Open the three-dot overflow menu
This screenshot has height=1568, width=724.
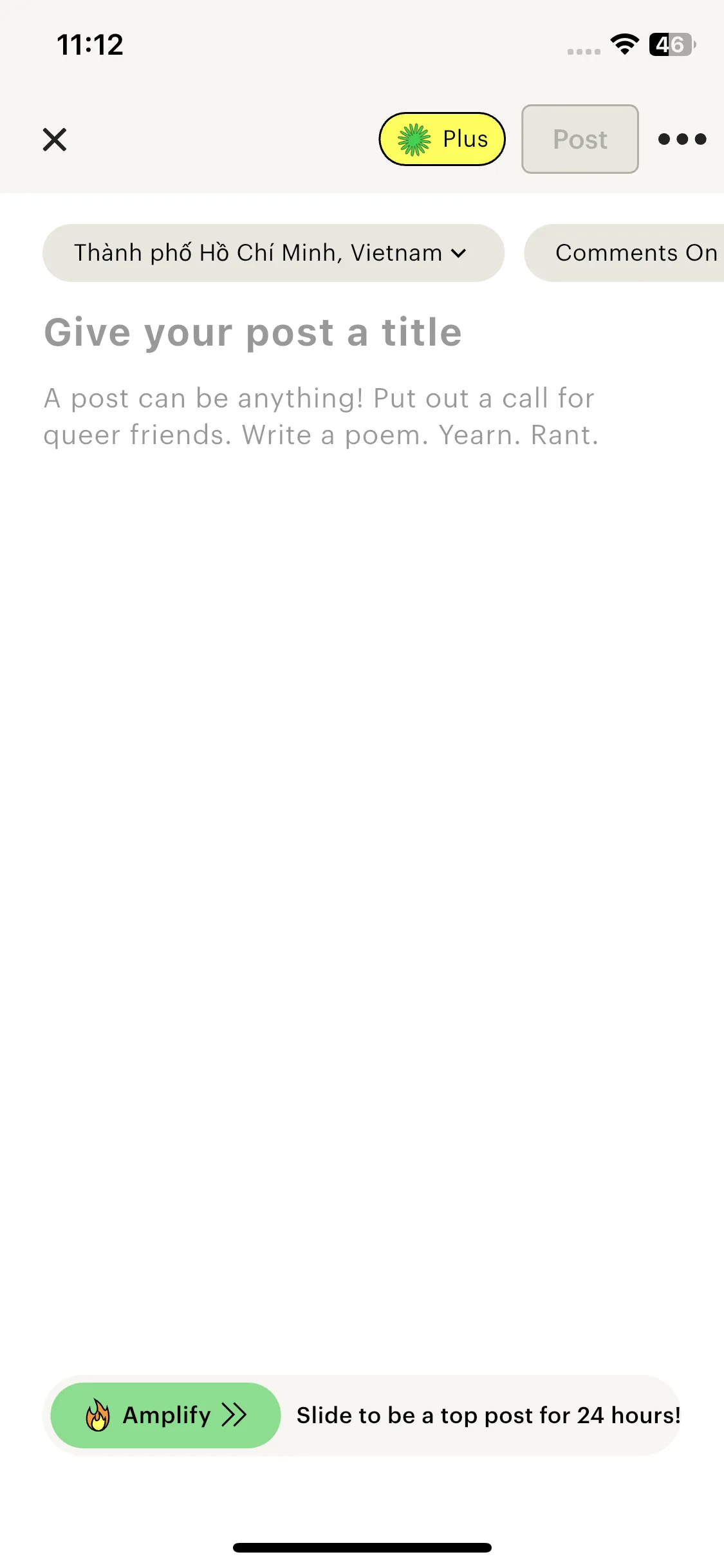(682, 139)
